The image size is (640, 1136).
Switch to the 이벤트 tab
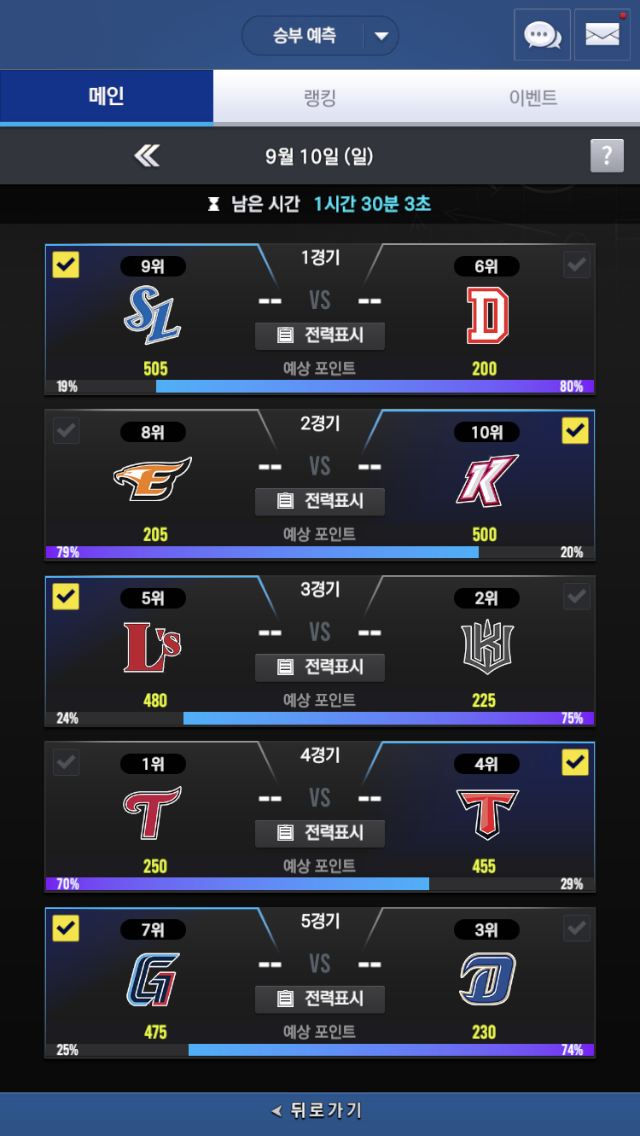tap(533, 97)
